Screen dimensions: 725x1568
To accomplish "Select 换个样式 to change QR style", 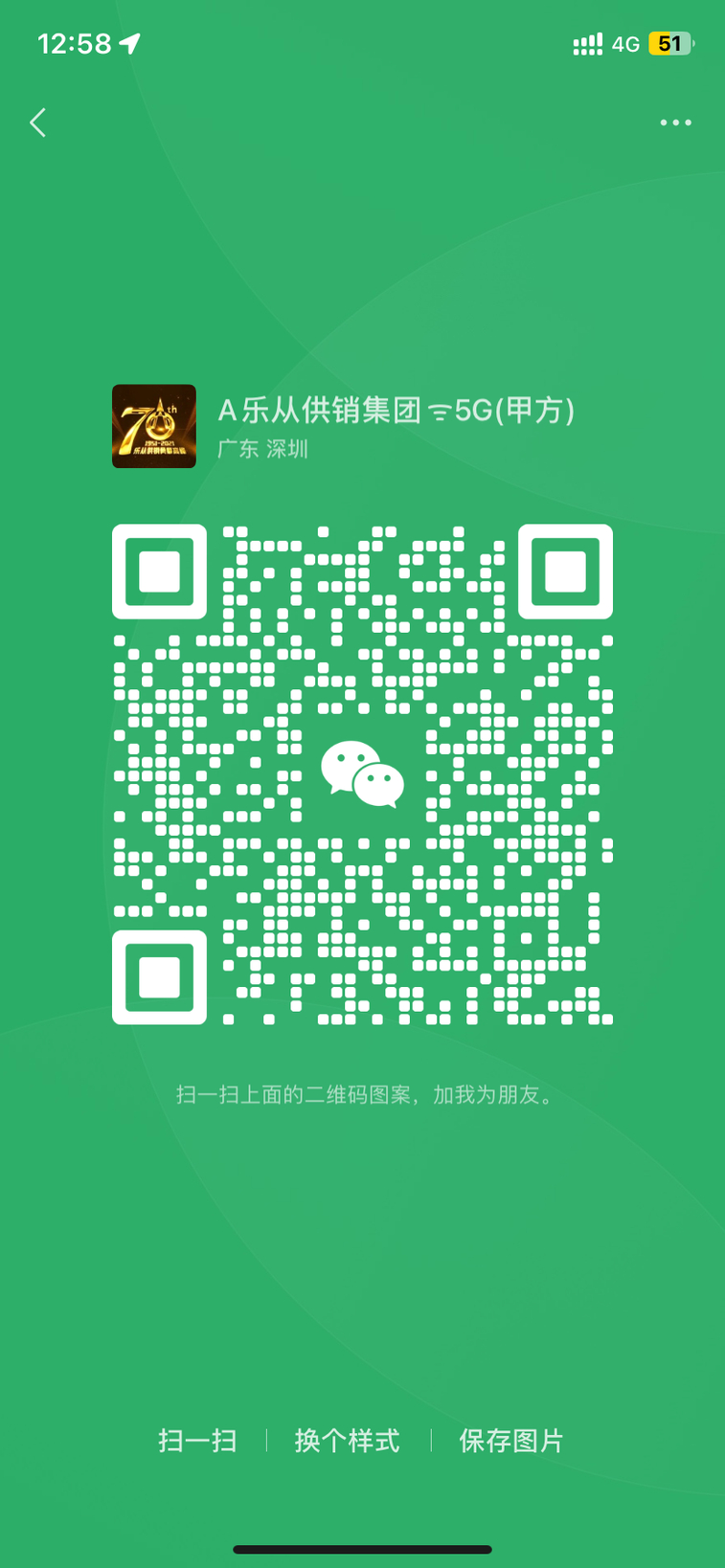I will [347, 1440].
